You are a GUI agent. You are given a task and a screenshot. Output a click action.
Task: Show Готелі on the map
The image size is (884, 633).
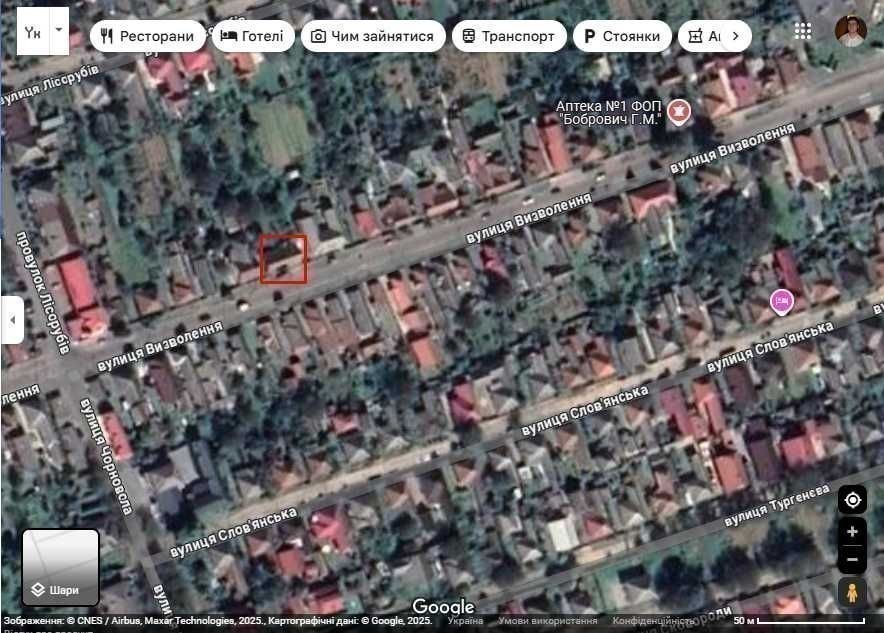coord(253,36)
